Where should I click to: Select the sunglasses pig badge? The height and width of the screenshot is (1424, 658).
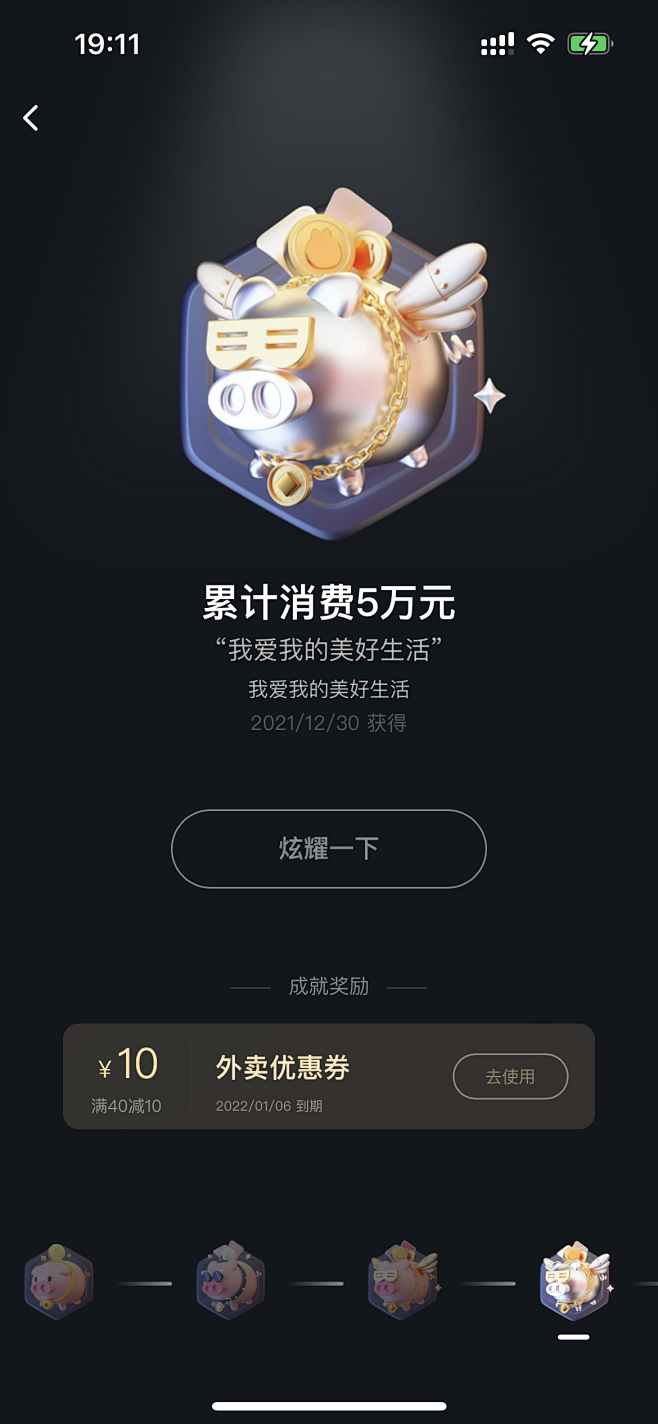(x=231, y=1282)
